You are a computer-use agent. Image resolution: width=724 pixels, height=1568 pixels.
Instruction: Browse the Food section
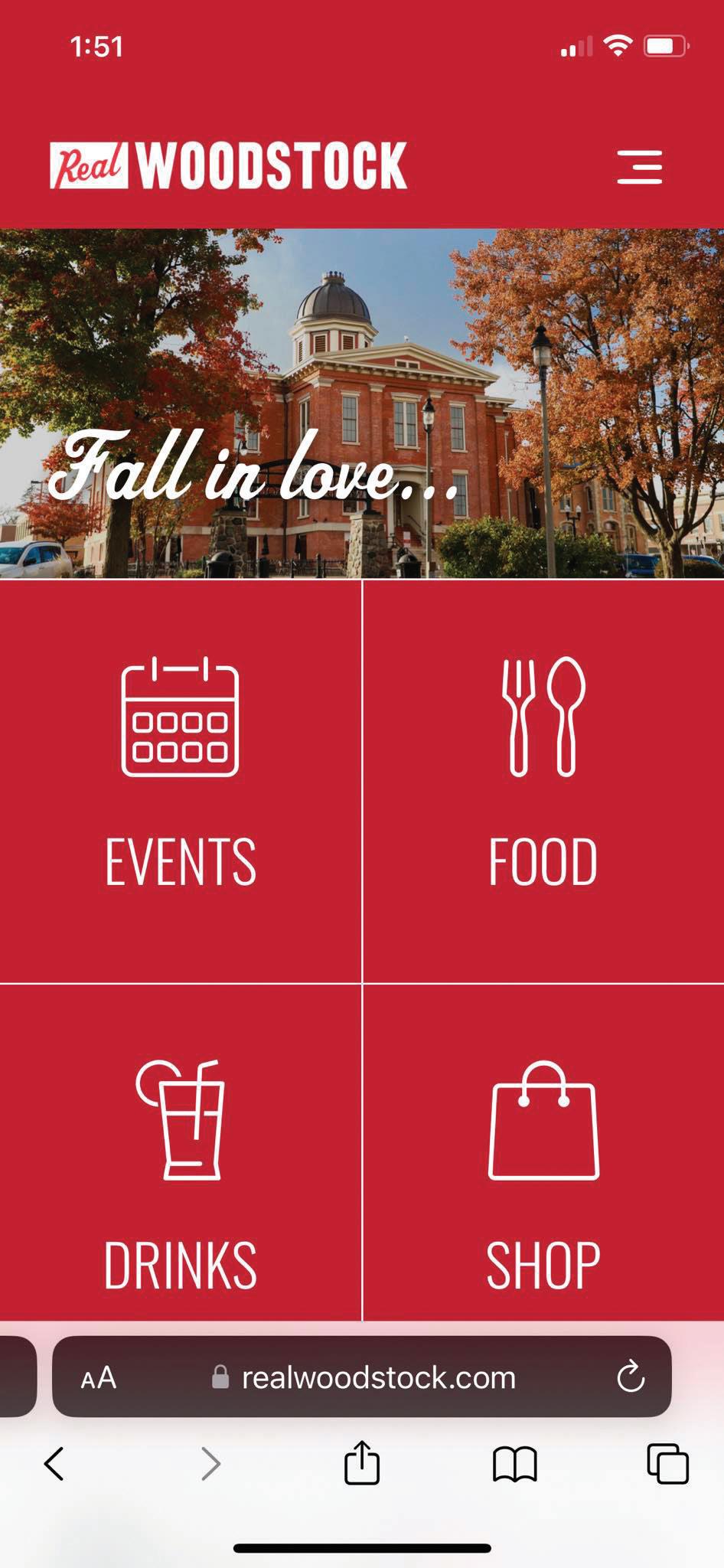click(543, 781)
